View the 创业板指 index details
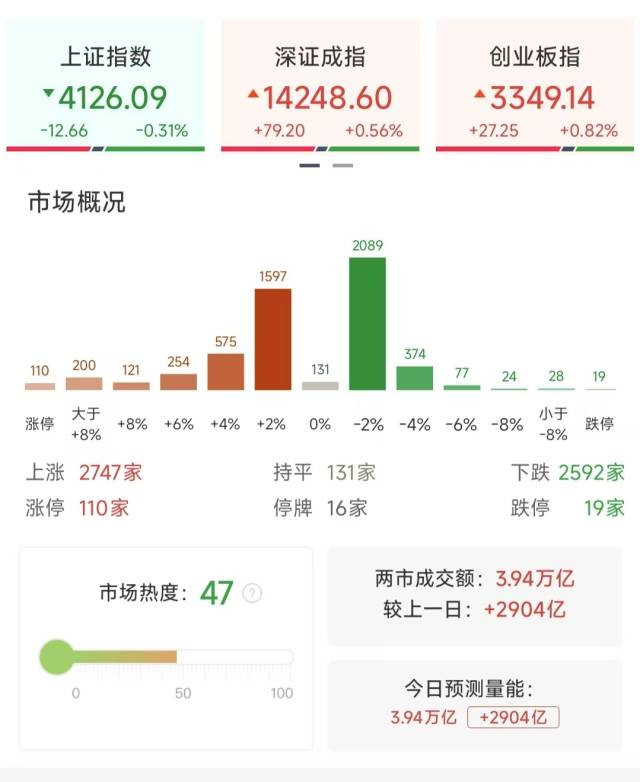The width and height of the screenshot is (640, 782). point(534,87)
